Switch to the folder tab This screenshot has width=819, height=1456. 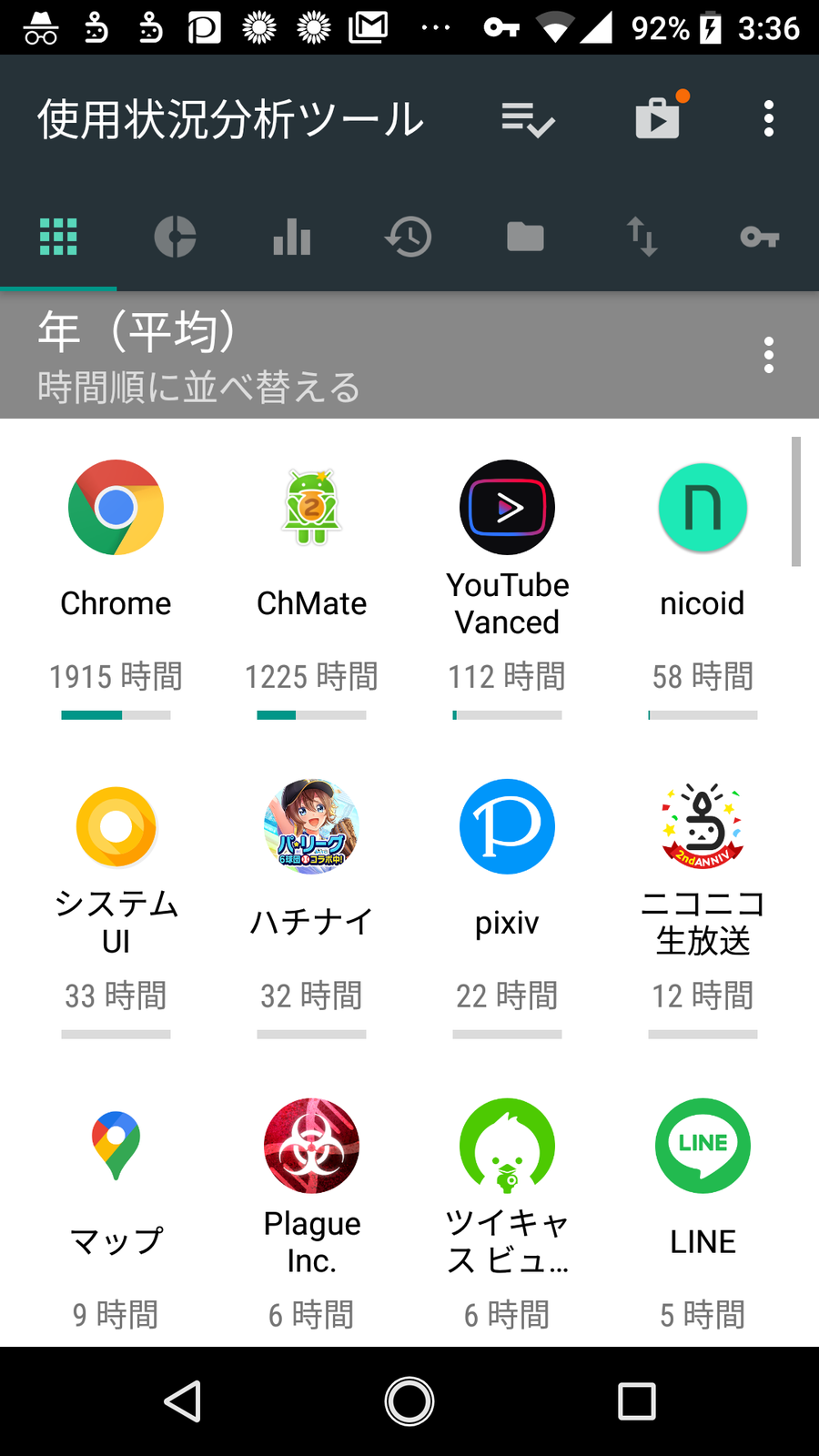(525, 238)
